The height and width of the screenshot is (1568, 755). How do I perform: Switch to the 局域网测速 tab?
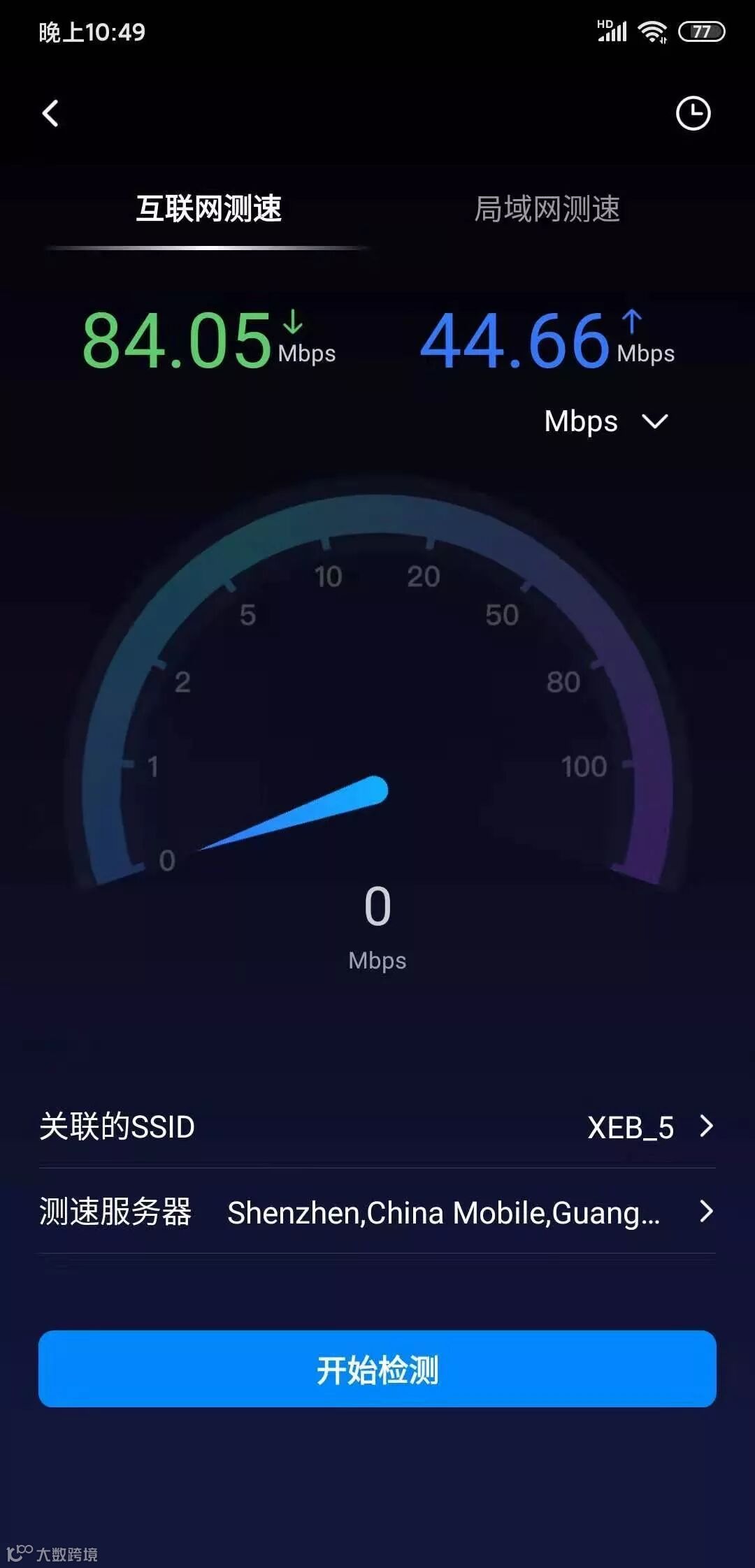click(x=547, y=209)
